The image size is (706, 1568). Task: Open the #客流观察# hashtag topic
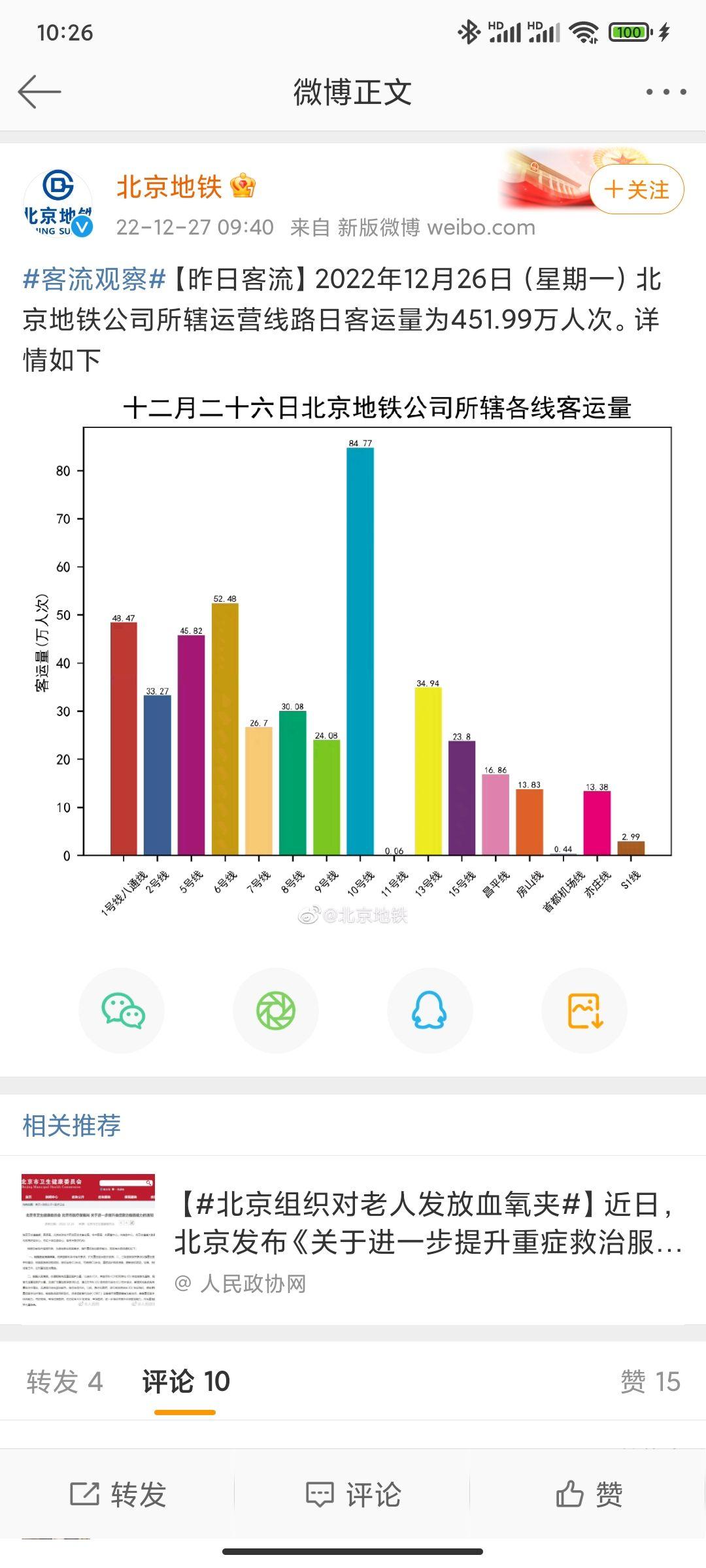[x=95, y=280]
